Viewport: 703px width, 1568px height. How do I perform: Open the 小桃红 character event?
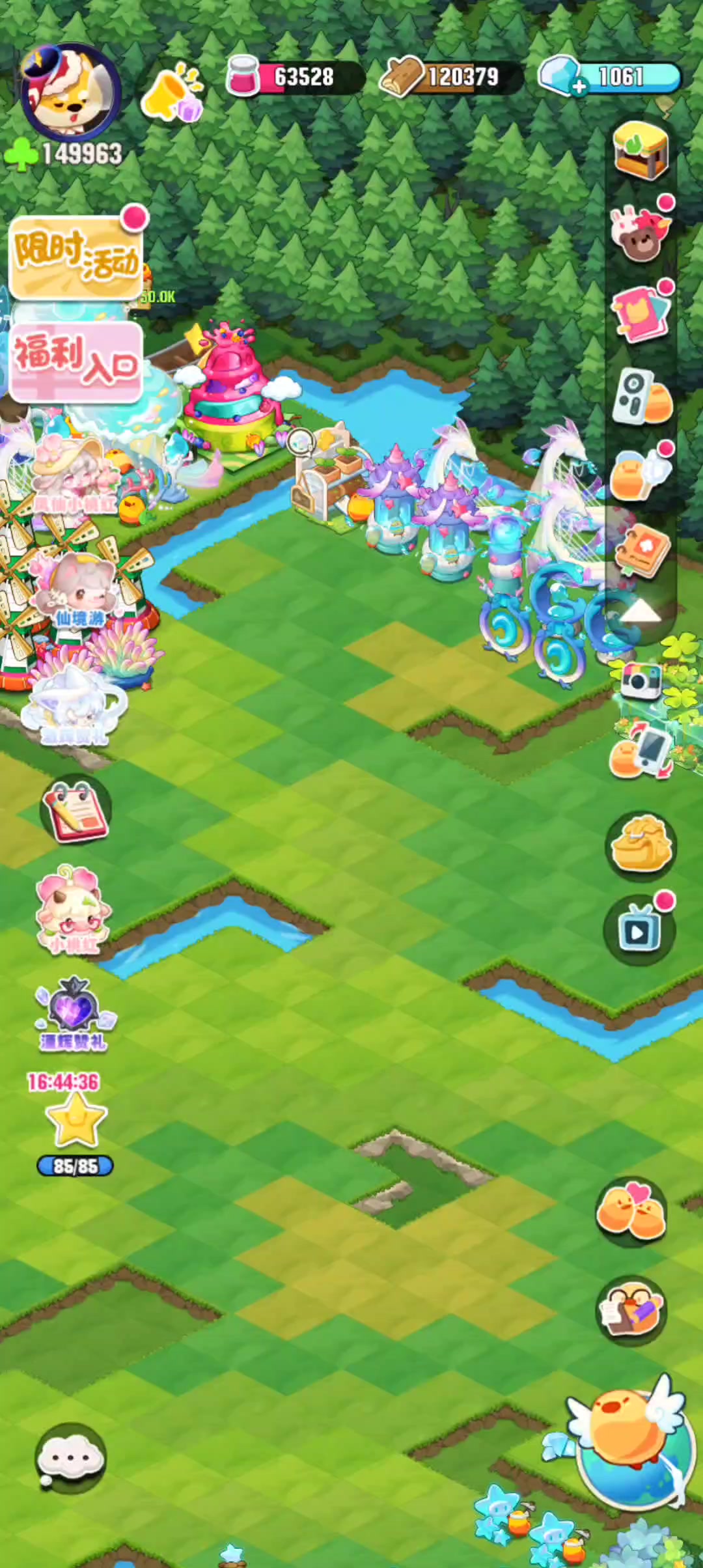[x=72, y=909]
